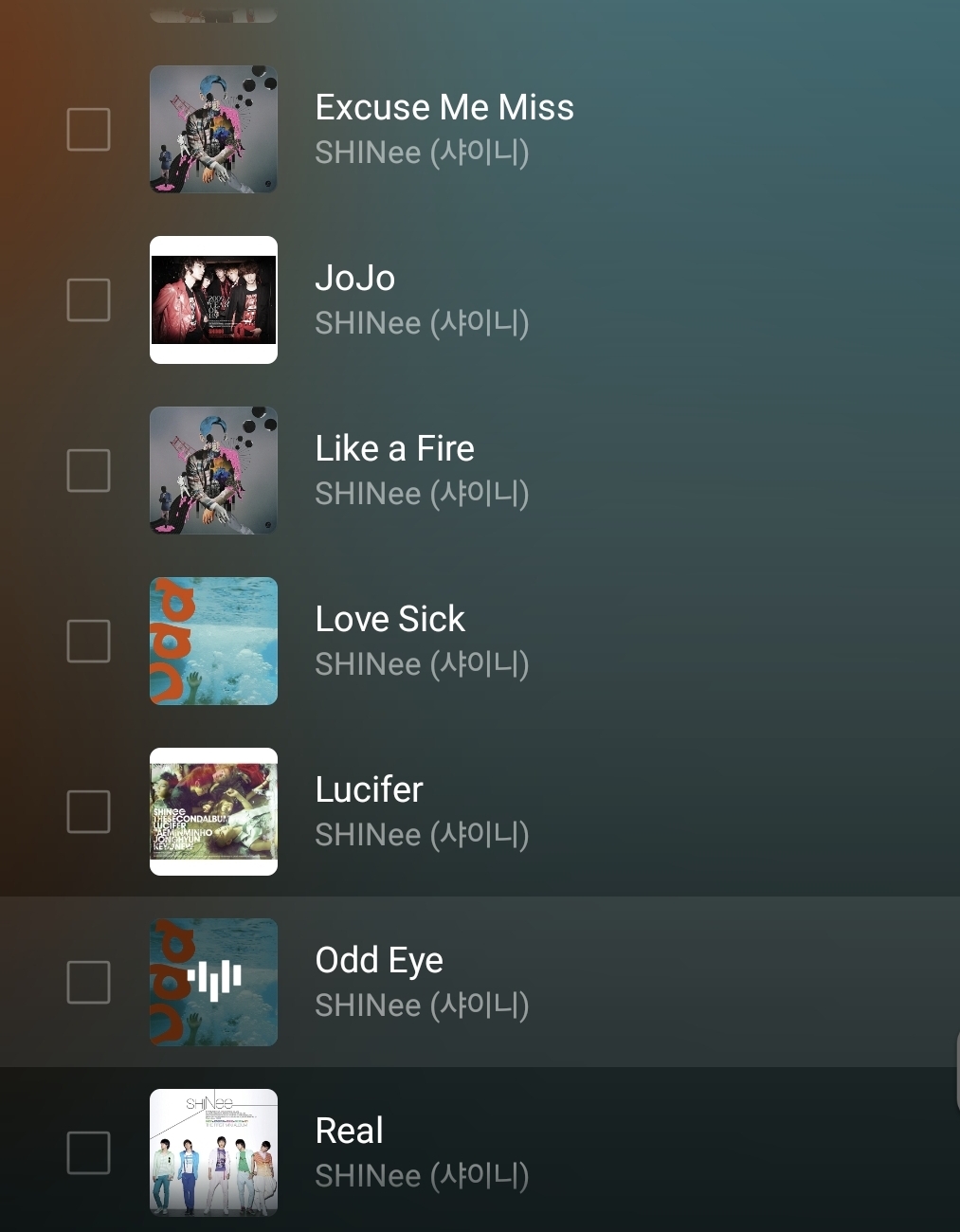The width and height of the screenshot is (960, 1232).
Task: Mark the Love Sick checkbox
Action: [x=88, y=642]
